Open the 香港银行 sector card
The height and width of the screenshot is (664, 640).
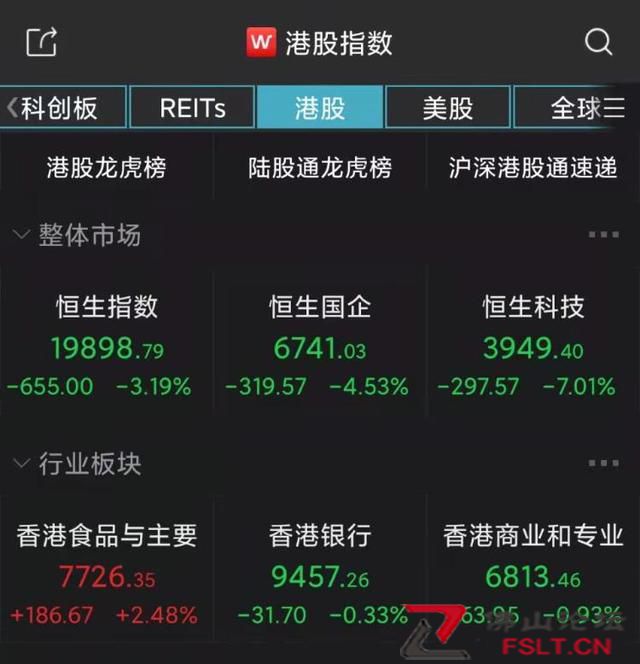(320, 575)
